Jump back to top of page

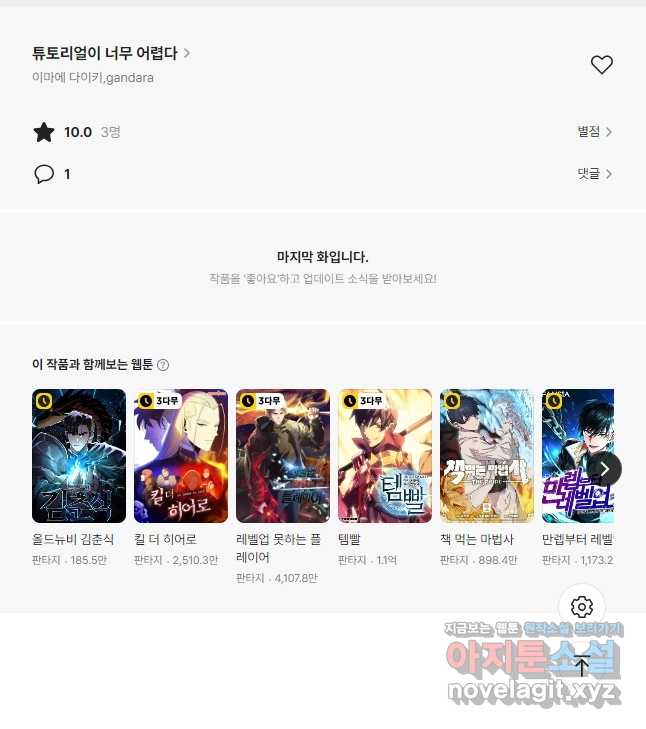(582, 665)
